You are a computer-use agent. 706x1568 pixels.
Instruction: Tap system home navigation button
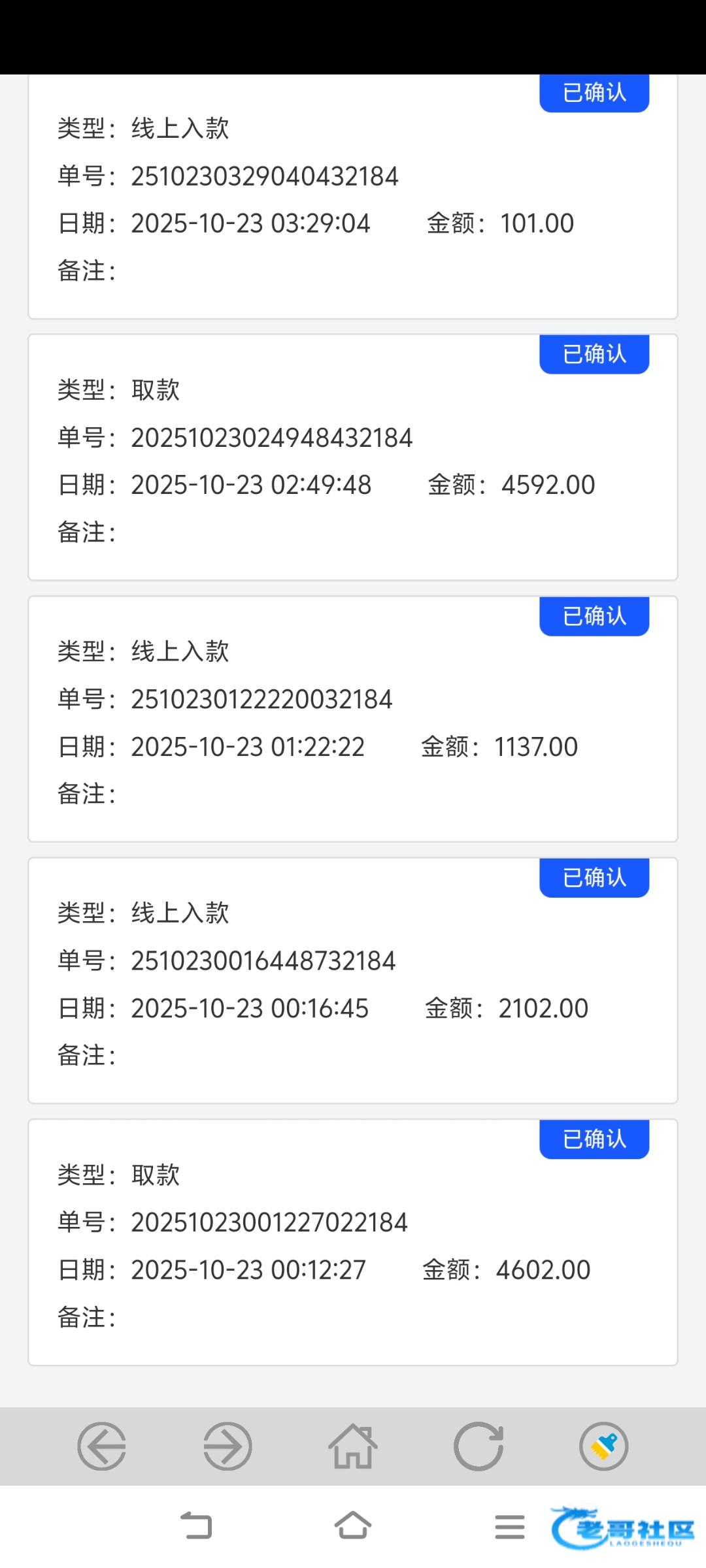pos(353,1526)
